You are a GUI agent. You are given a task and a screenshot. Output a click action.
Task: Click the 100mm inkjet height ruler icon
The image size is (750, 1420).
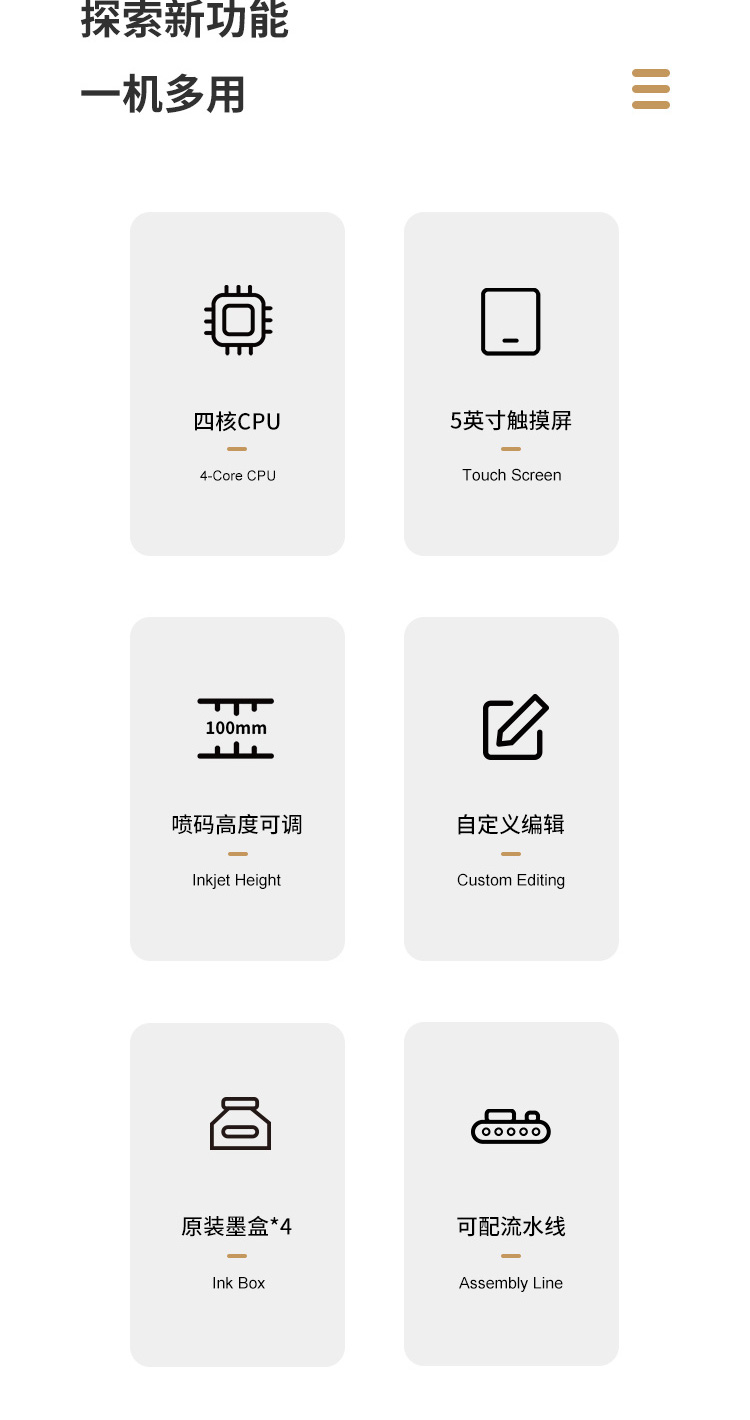[x=237, y=727]
